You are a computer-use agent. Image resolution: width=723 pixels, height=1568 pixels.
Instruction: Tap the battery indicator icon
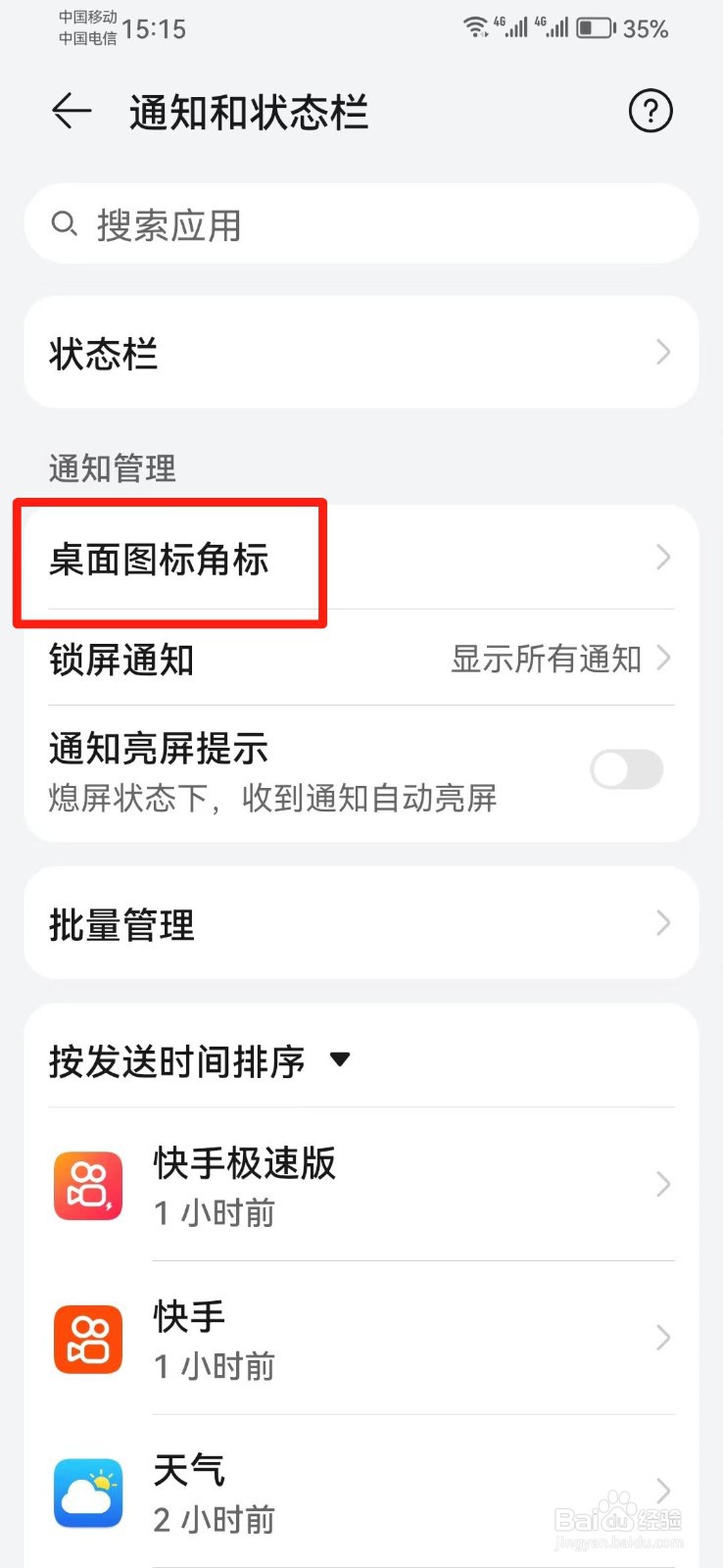pos(598,28)
